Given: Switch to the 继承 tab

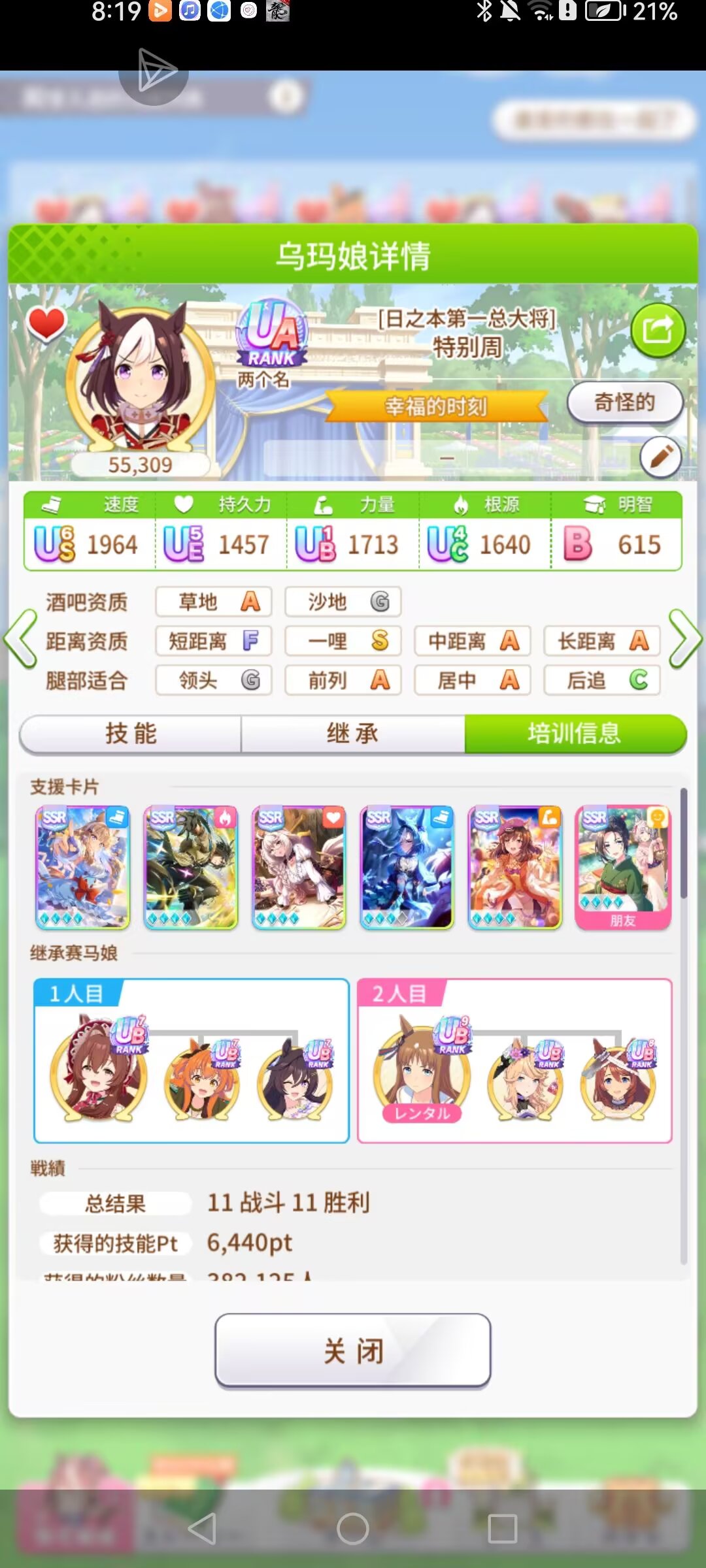Looking at the screenshot, I should click(352, 734).
